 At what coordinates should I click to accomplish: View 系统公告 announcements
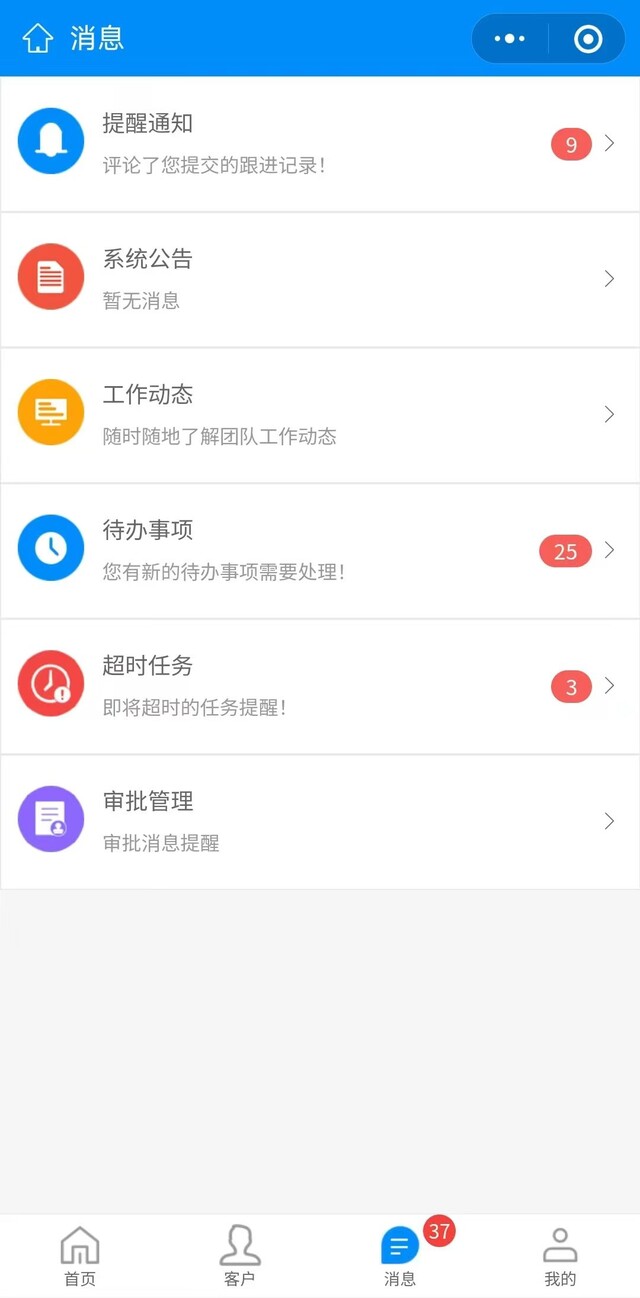[x=320, y=279]
